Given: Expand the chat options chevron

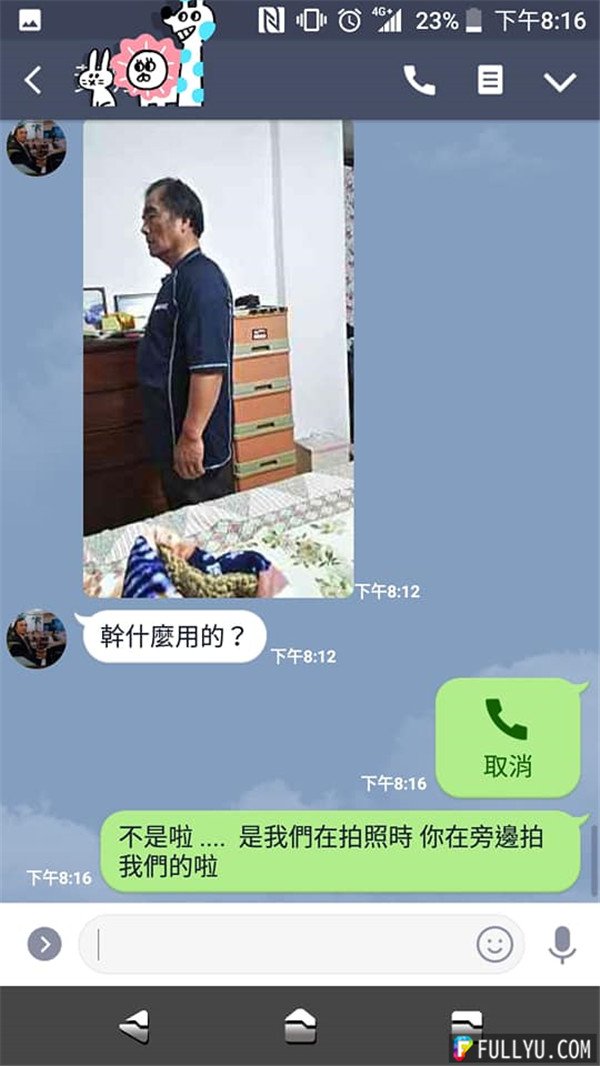Looking at the screenshot, I should [560, 81].
